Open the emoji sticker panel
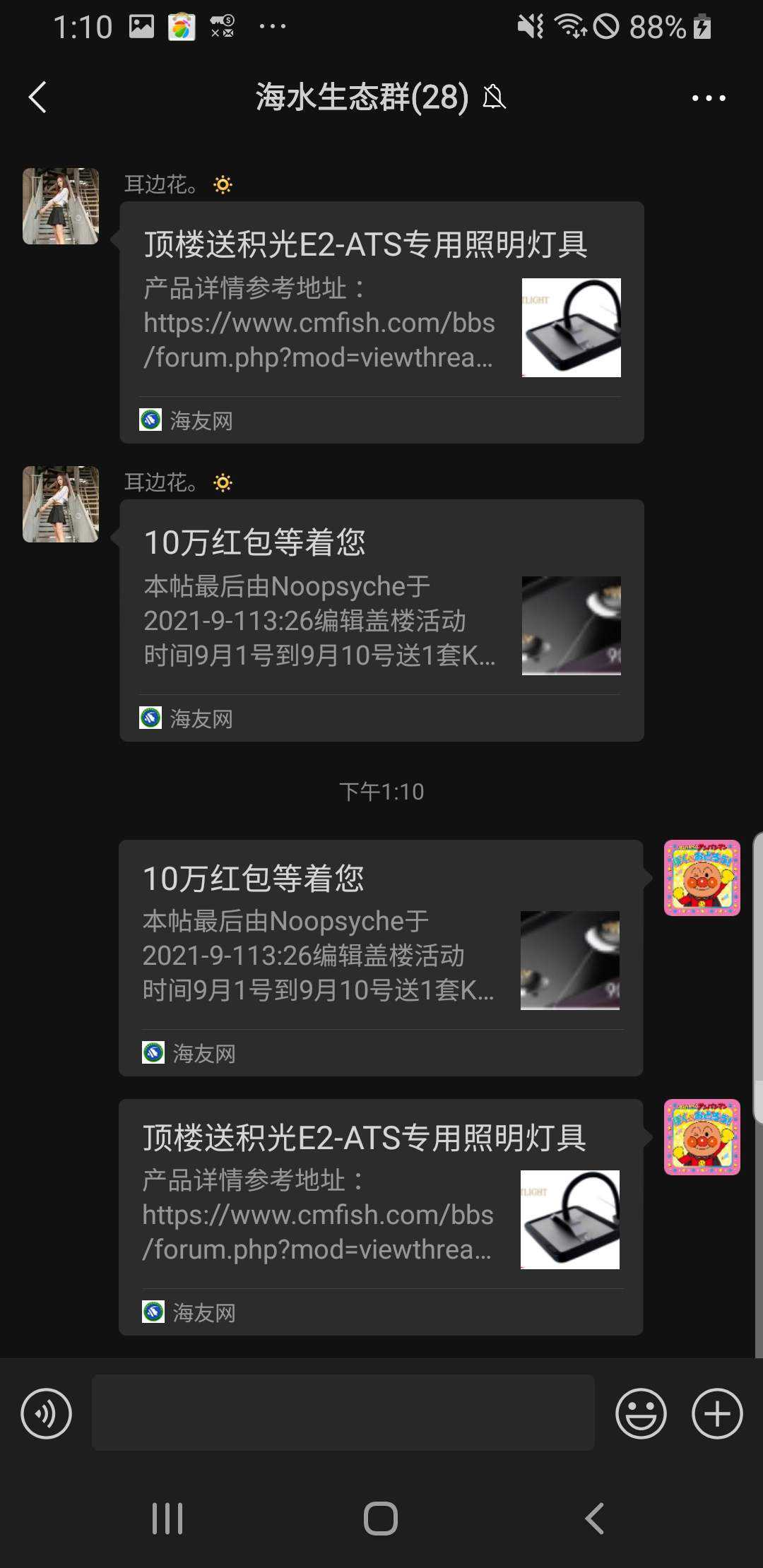This screenshot has height=1568, width=763. tap(641, 1413)
